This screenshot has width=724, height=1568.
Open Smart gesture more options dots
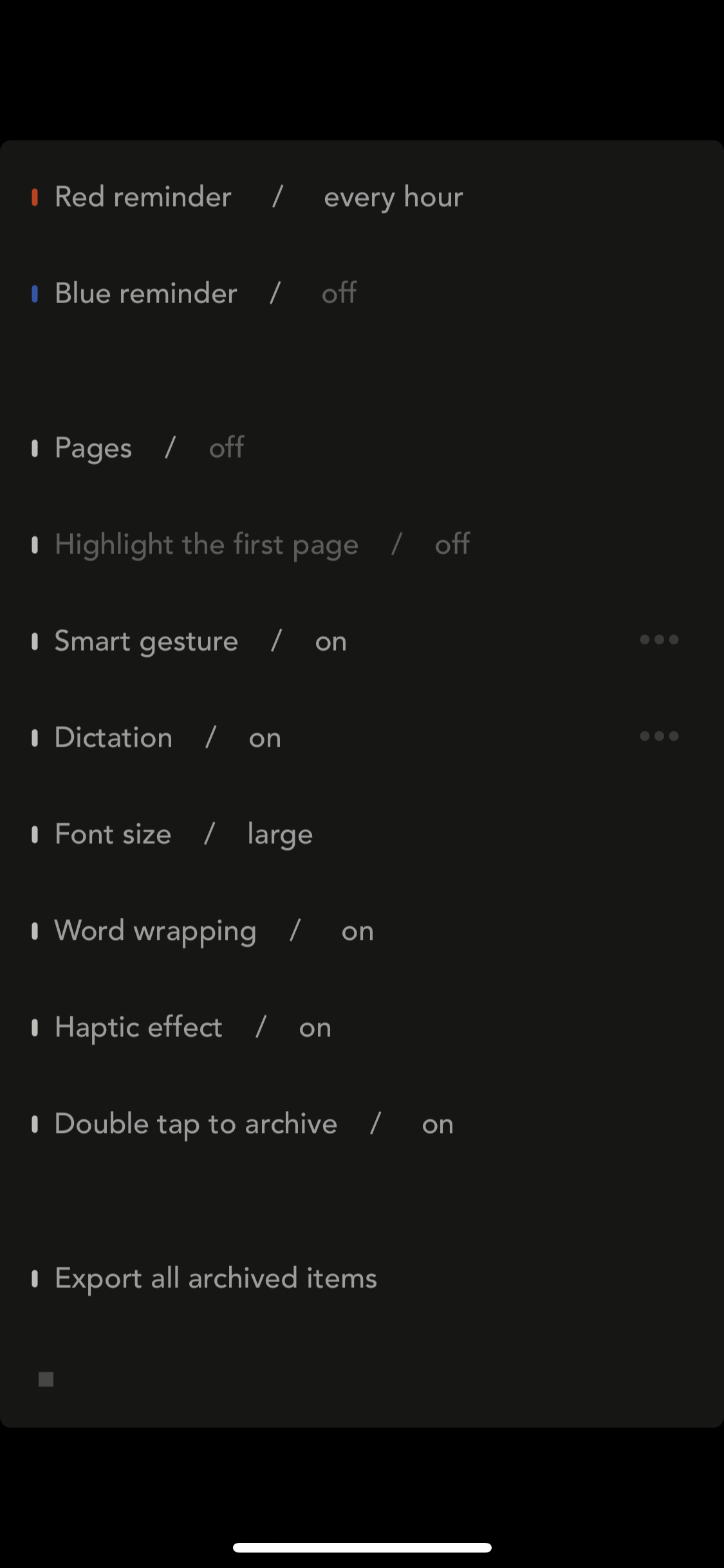(x=659, y=640)
